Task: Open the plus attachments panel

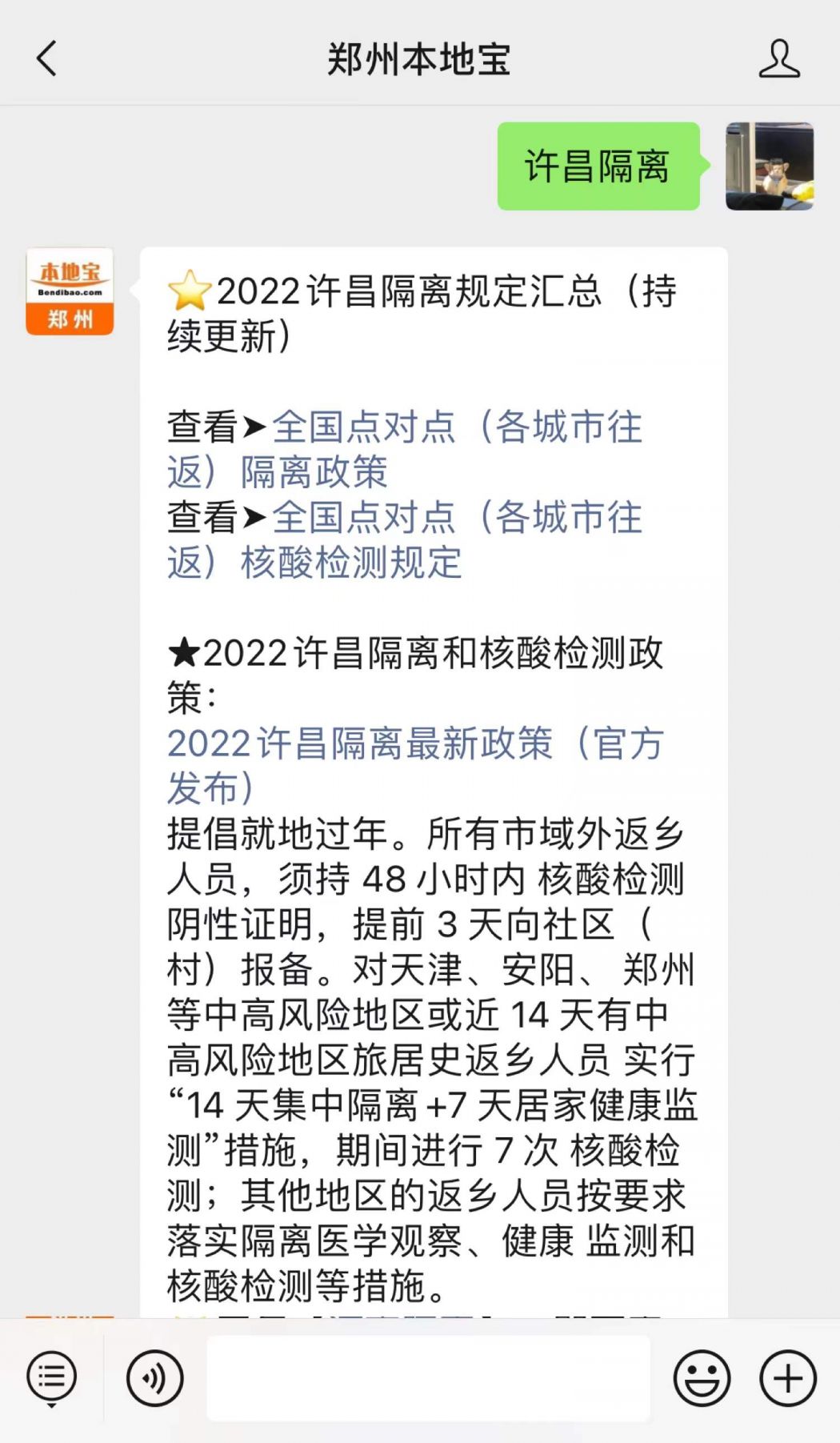Action: click(x=787, y=1377)
